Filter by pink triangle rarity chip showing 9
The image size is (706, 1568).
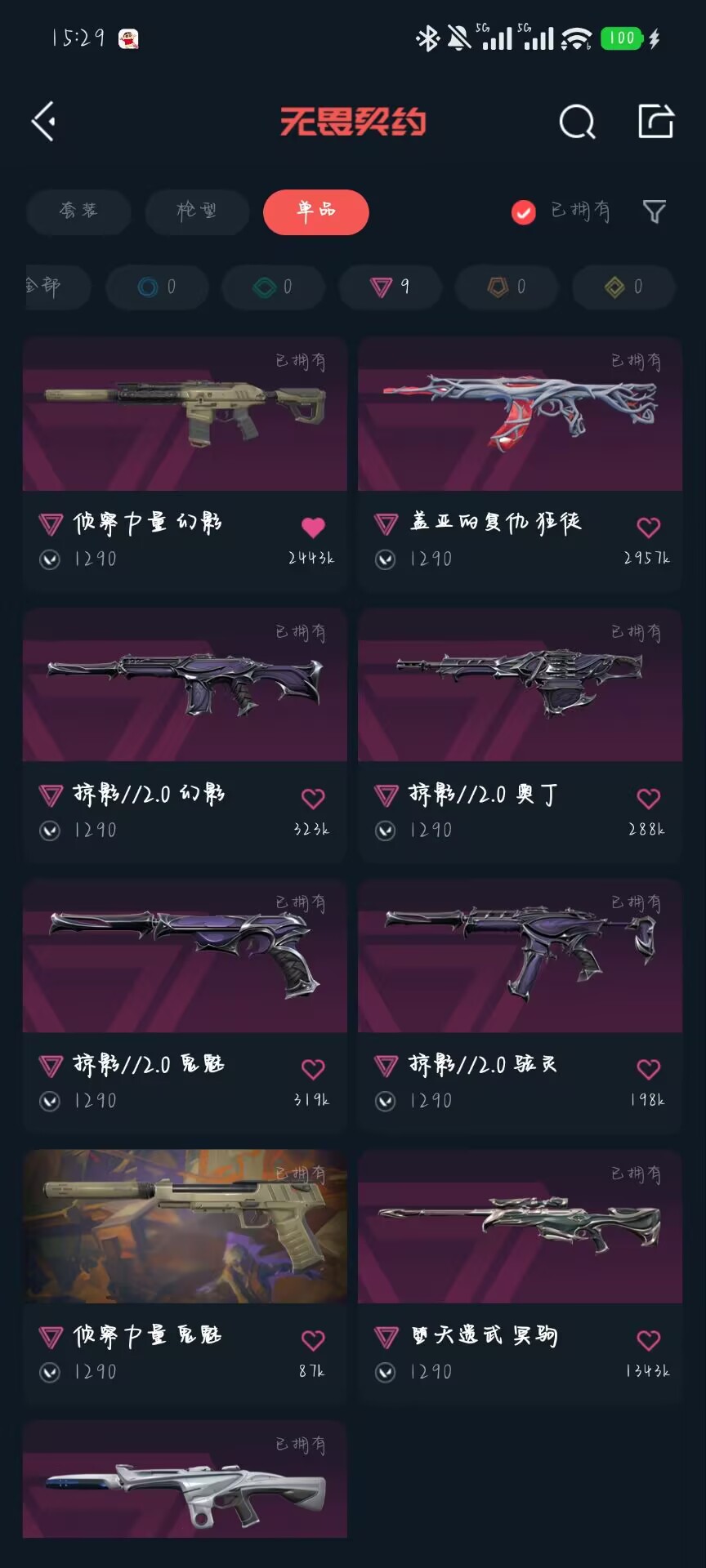[391, 287]
